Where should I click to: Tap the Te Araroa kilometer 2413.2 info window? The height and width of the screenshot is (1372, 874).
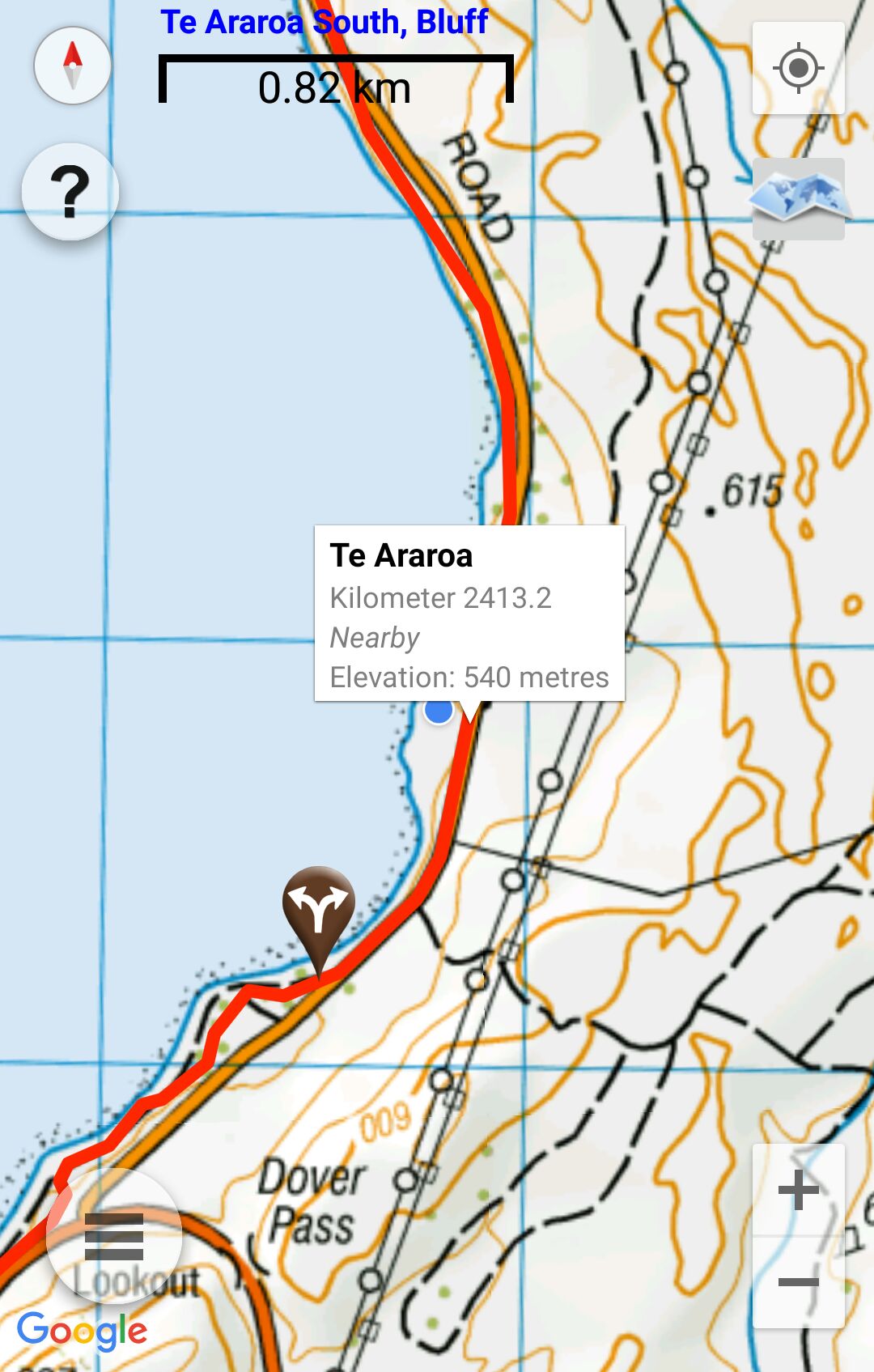[469, 614]
